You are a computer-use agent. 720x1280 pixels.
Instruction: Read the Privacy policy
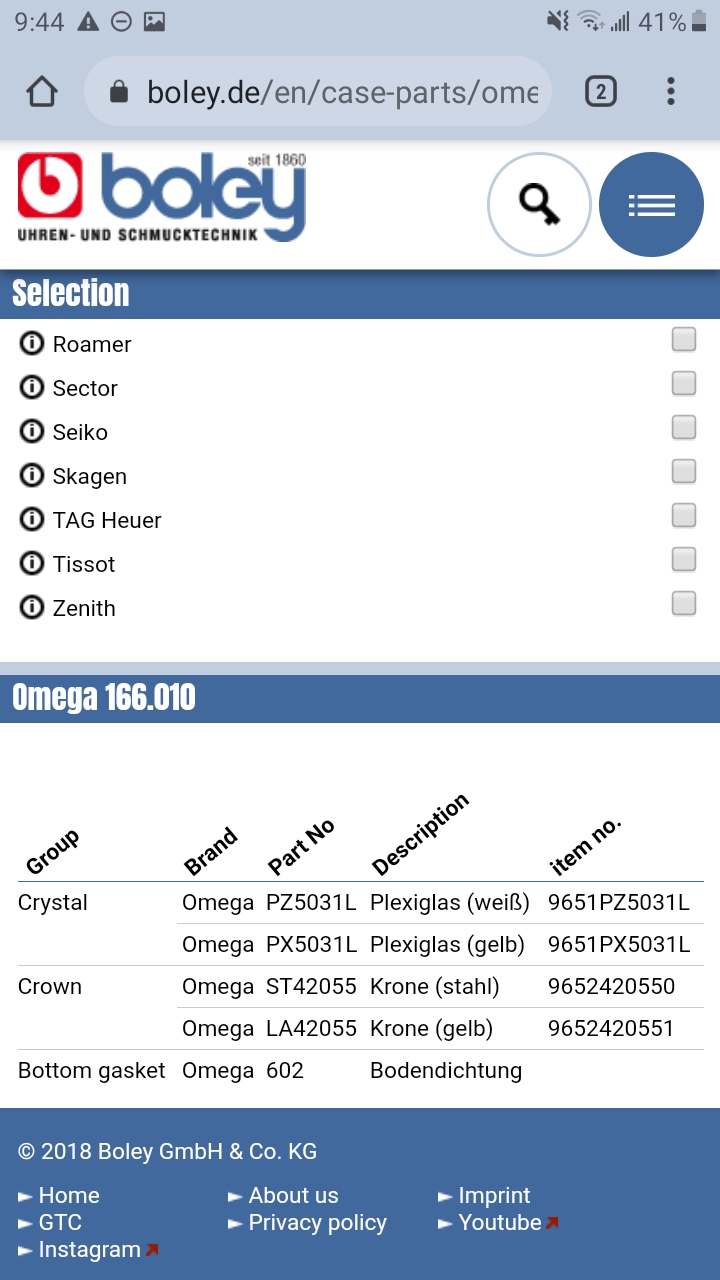point(317,1223)
